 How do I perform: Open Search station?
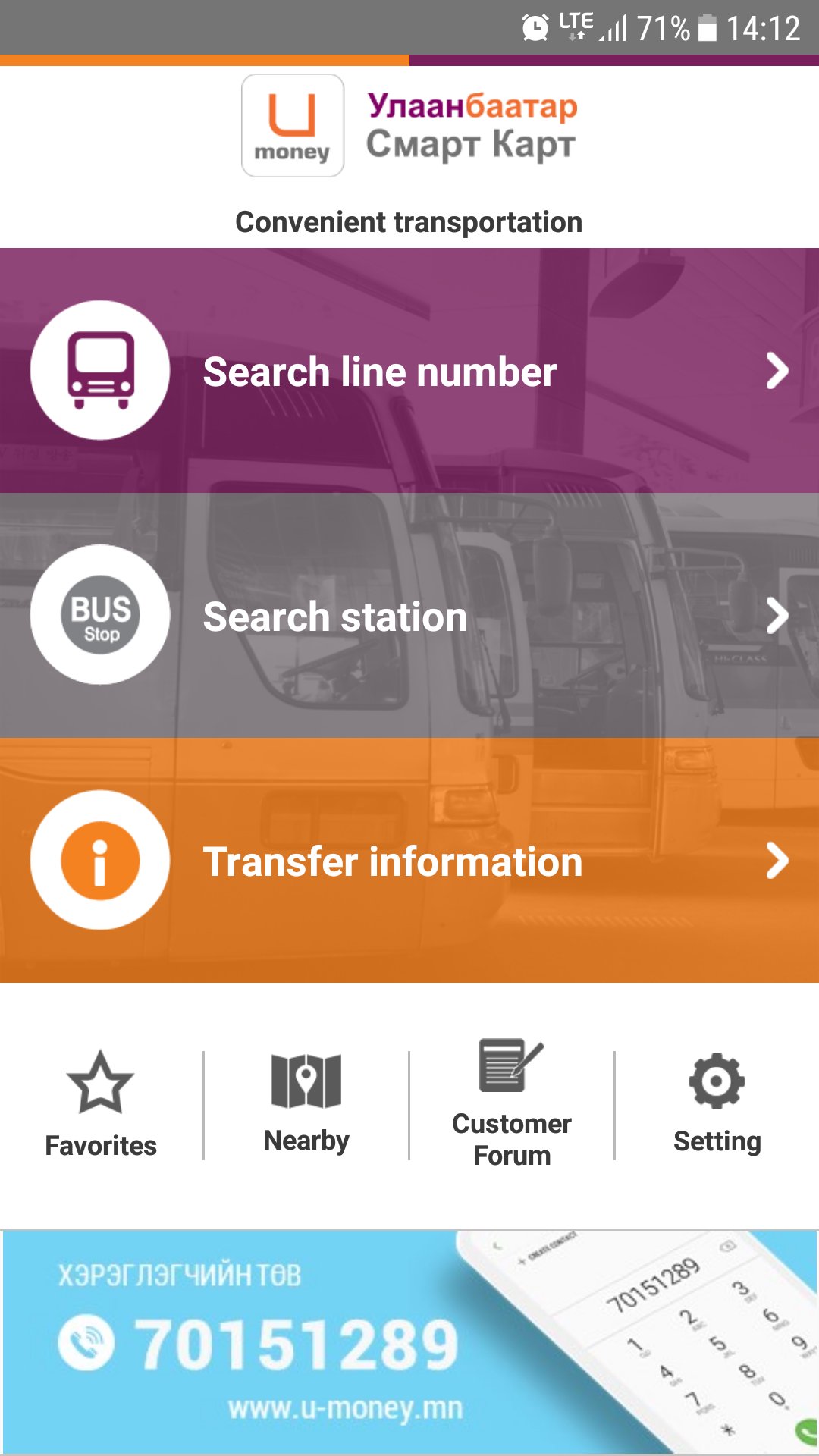point(409,616)
